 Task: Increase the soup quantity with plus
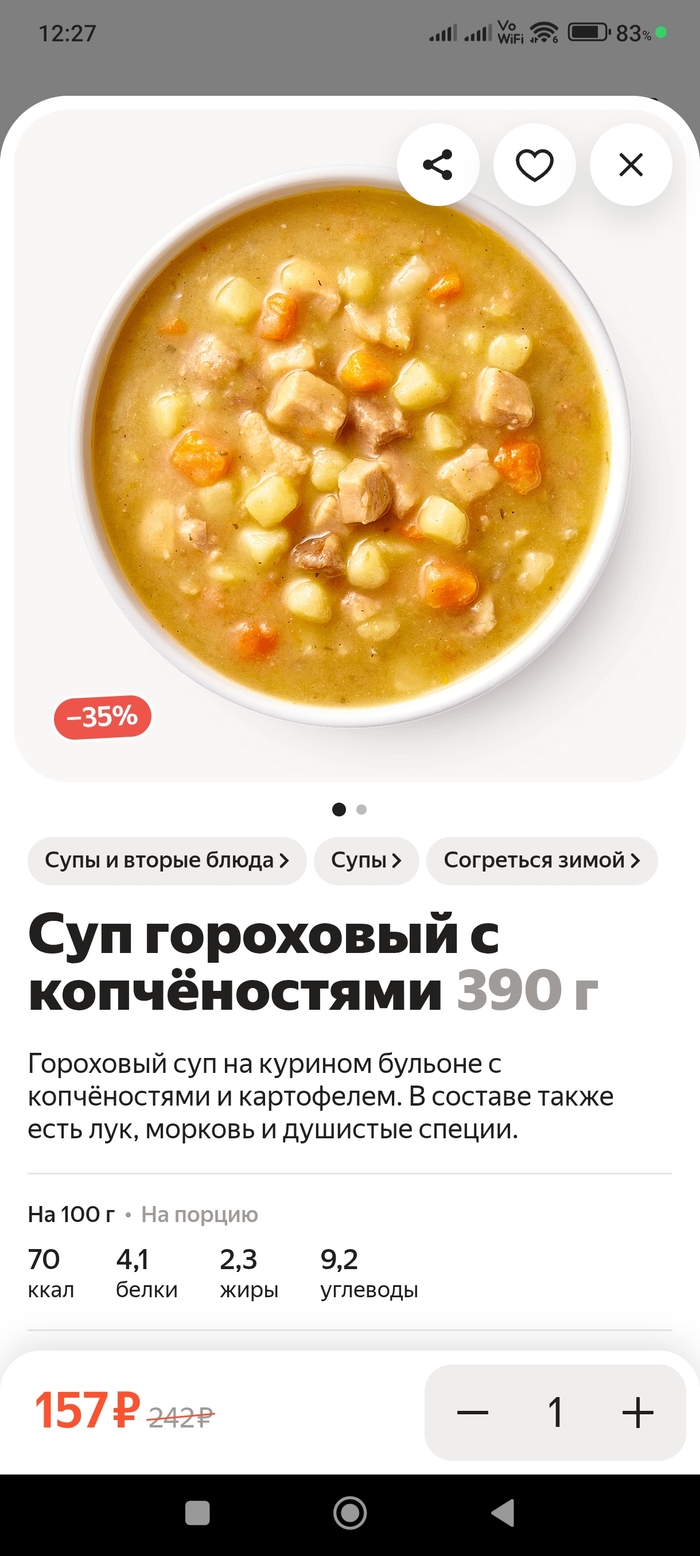pos(637,1412)
